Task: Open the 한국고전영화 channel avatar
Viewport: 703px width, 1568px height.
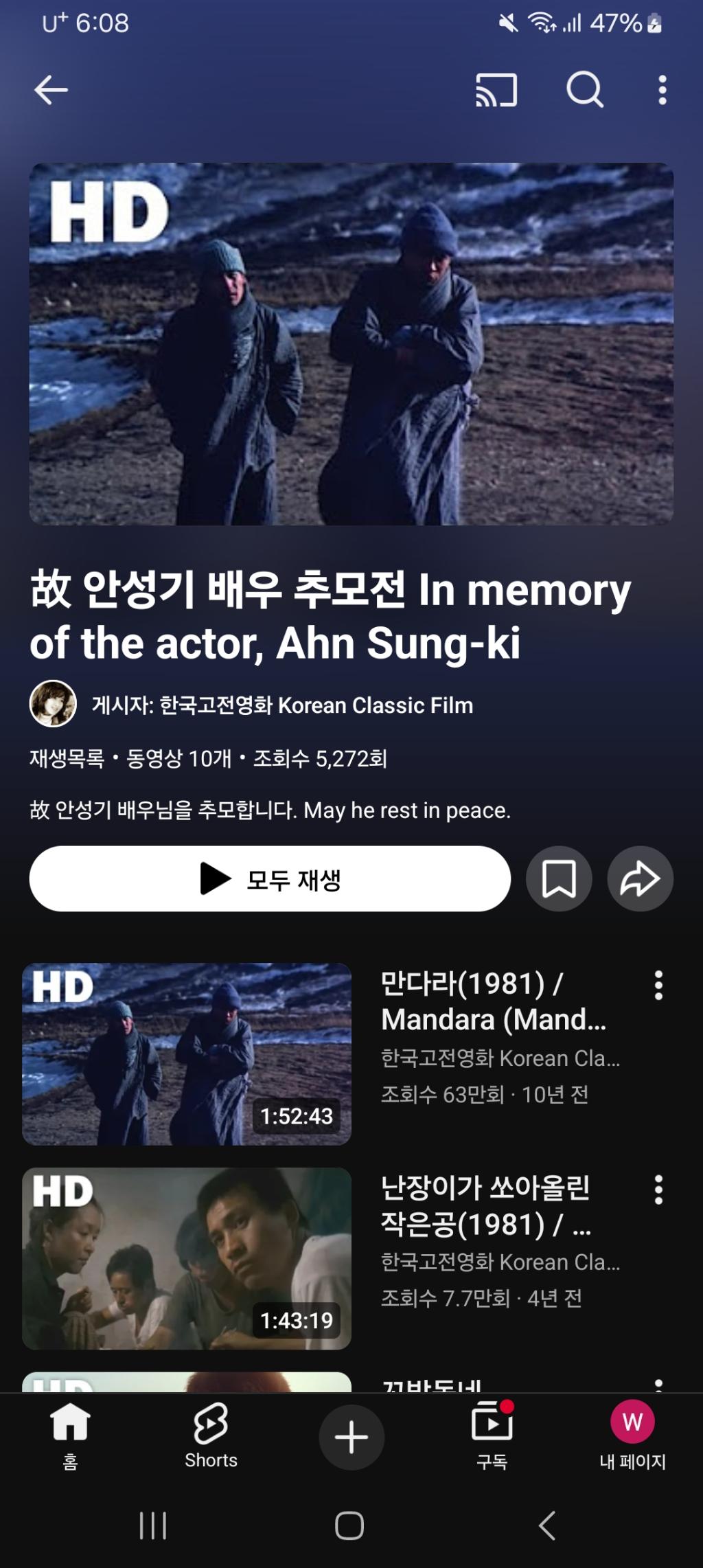Action: [54, 703]
